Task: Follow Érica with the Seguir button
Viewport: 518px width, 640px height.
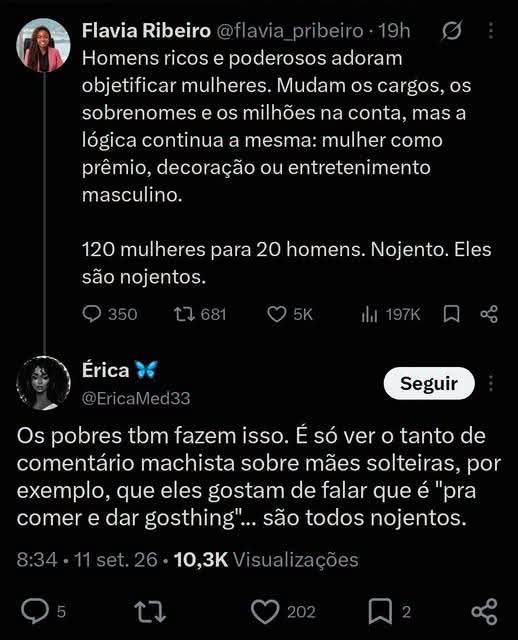Action: (429, 383)
